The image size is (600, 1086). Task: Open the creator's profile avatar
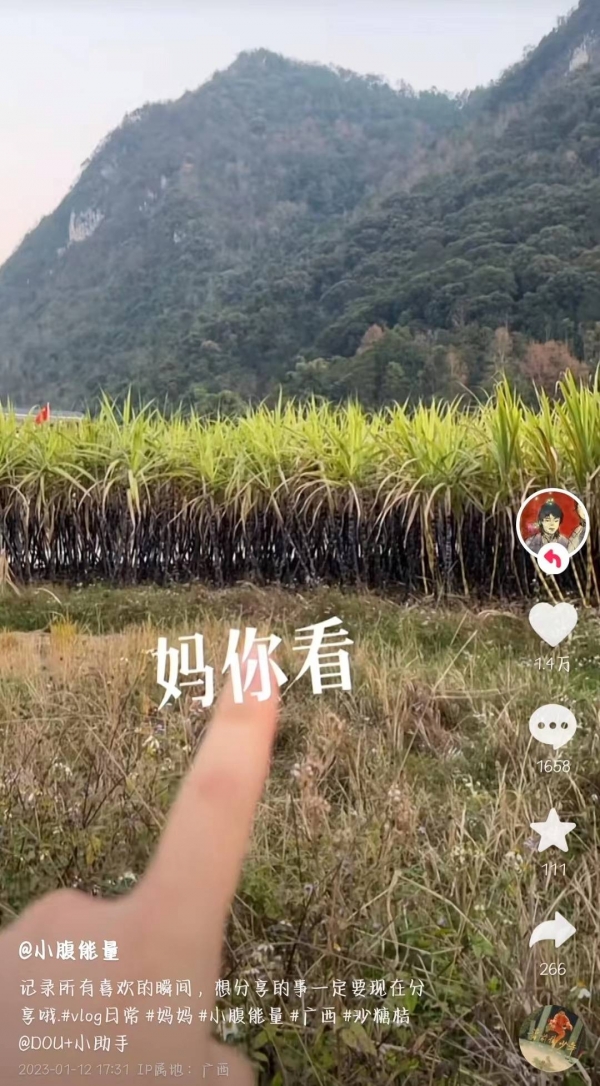[552, 522]
